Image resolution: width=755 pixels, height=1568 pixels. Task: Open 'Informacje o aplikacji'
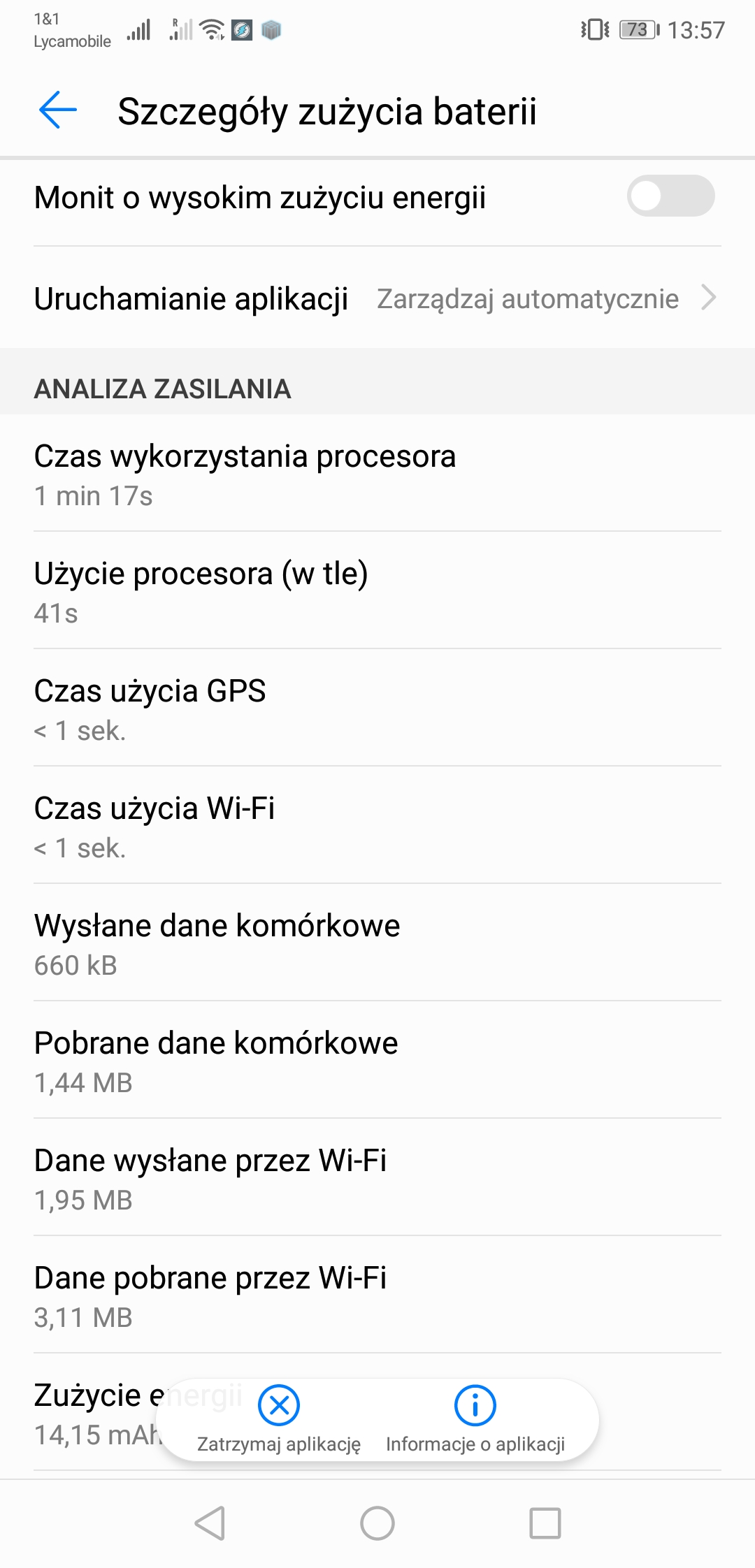click(475, 1418)
